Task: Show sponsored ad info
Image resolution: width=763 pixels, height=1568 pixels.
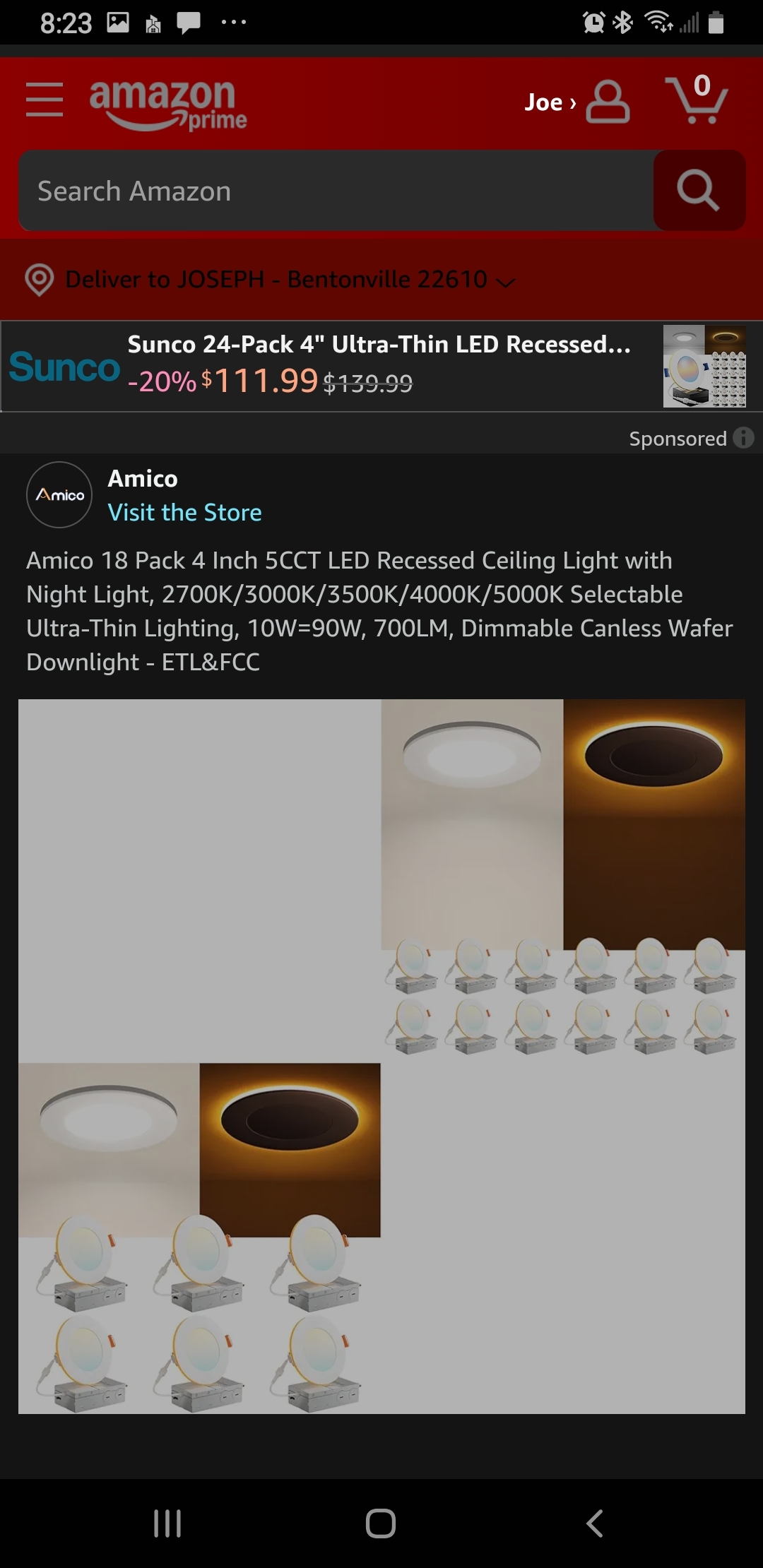Action: 743,438
